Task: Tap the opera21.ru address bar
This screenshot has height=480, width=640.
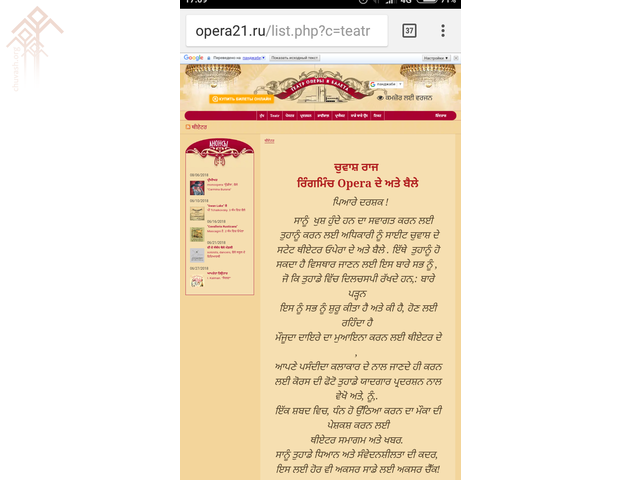Action: coord(278,31)
